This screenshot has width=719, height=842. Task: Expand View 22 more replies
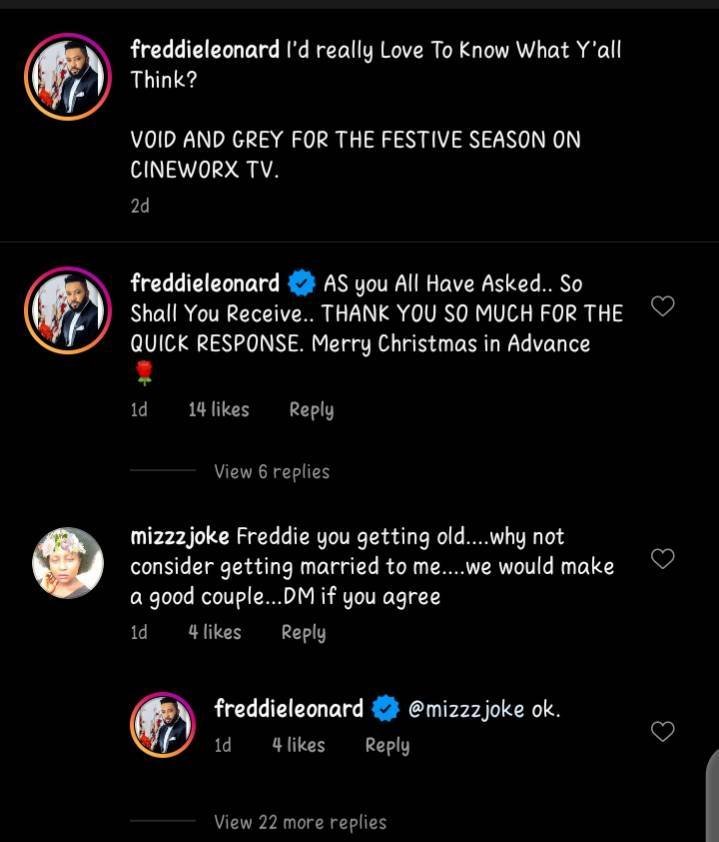(x=300, y=822)
